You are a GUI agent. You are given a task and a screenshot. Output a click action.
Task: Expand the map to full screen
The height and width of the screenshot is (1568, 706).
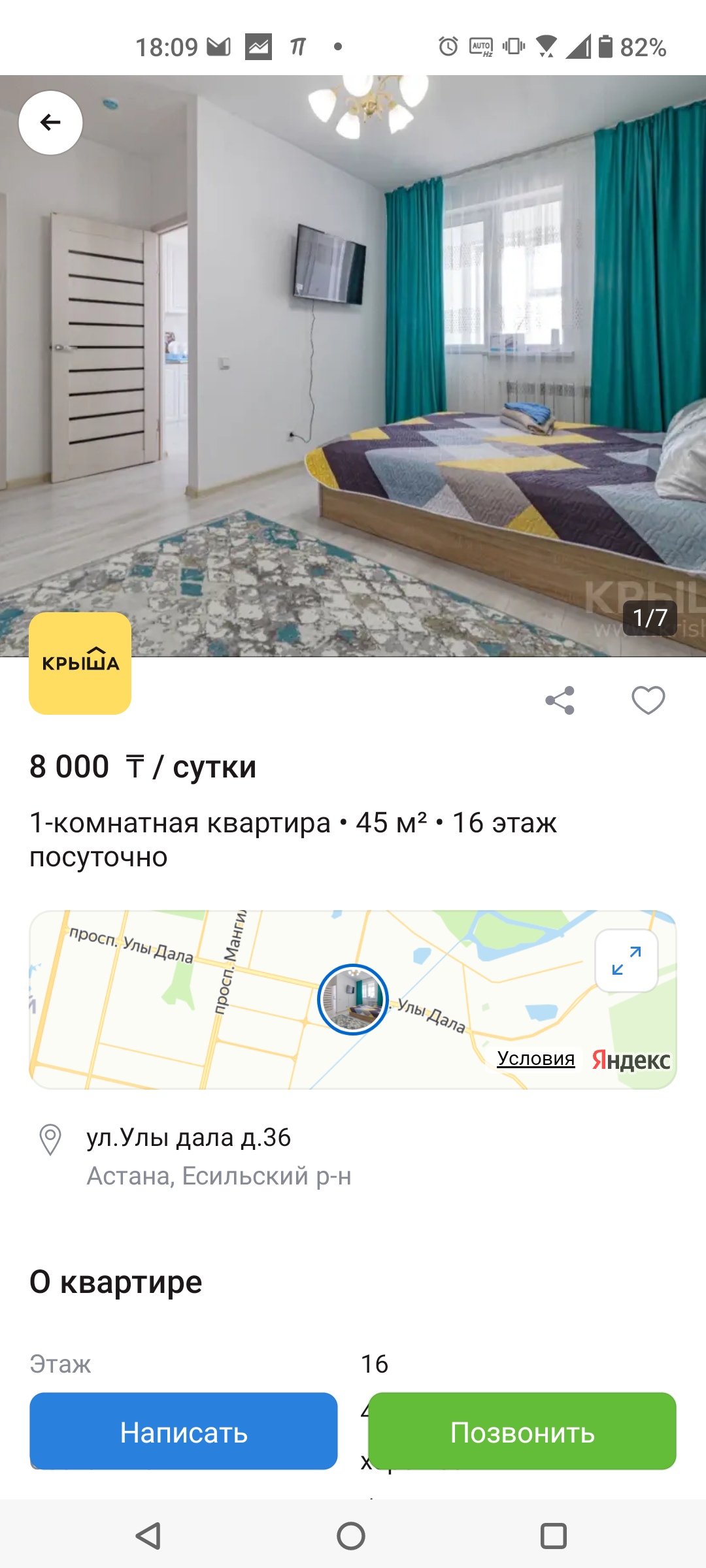coord(626,961)
